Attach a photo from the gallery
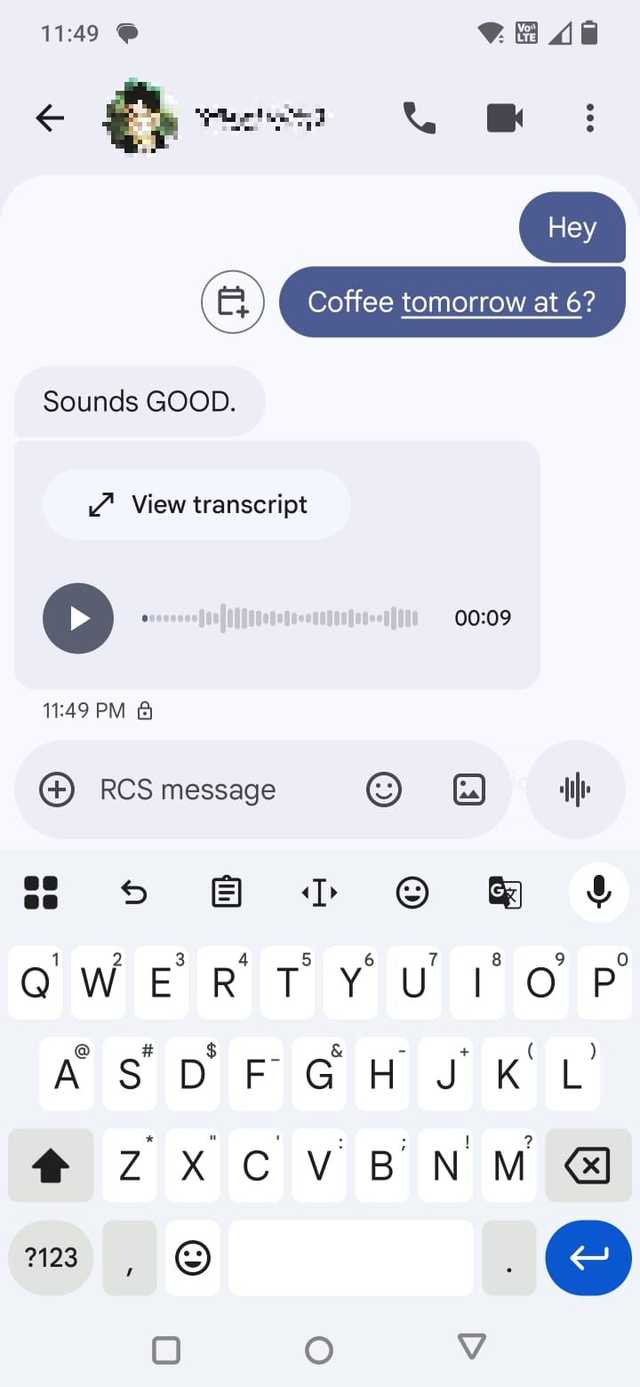This screenshot has width=640, height=1387. tap(469, 789)
